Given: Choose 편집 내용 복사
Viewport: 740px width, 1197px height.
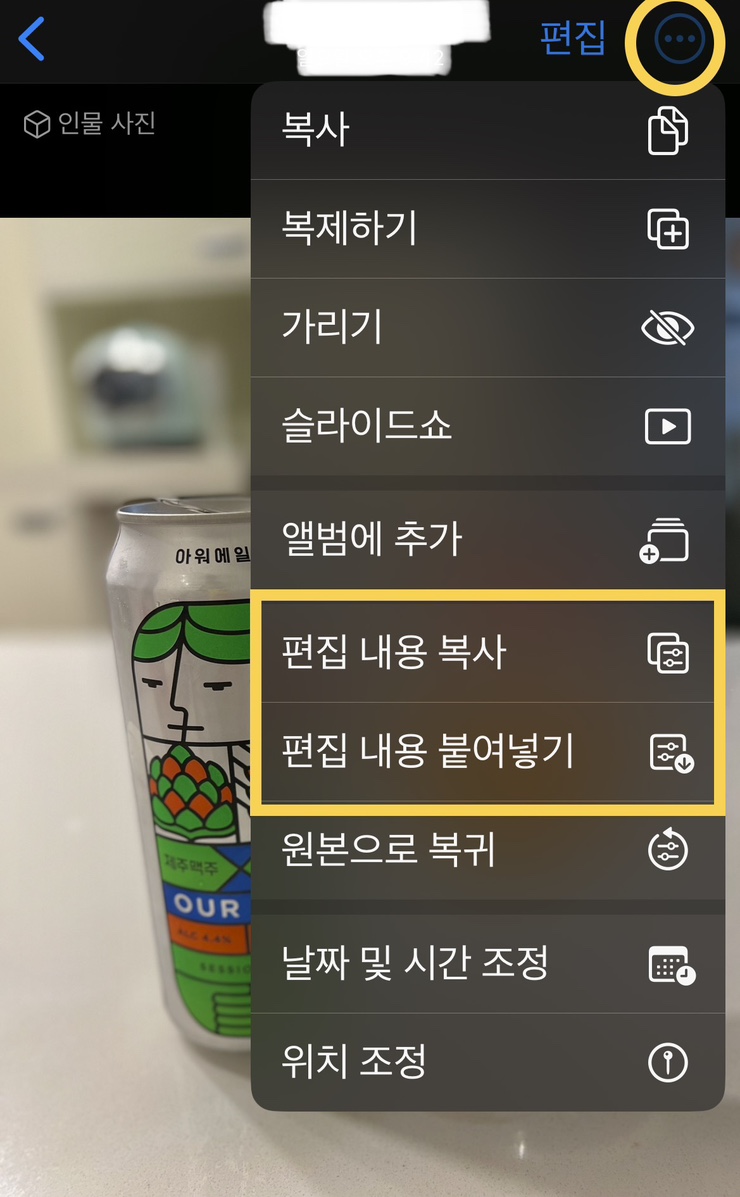Looking at the screenshot, I should click(x=487, y=653).
